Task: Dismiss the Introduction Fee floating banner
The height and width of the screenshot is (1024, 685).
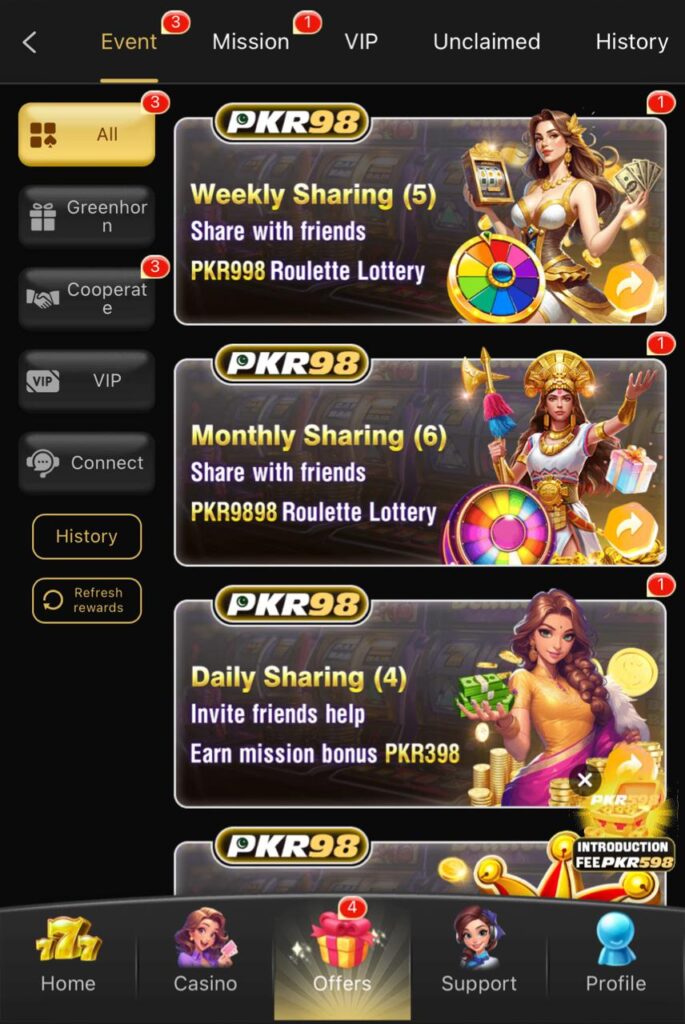Action: click(x=585, y=780)
